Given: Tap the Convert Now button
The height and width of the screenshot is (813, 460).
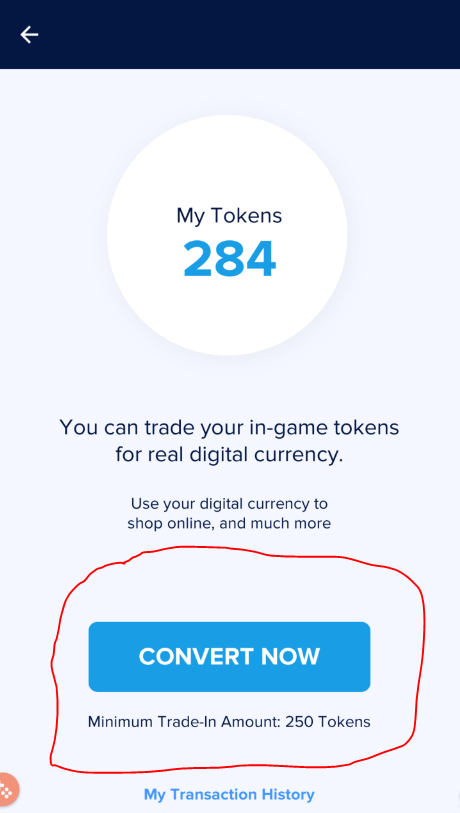Looking at the screenshot, I should pyautogui.click(x=229, y=656).
